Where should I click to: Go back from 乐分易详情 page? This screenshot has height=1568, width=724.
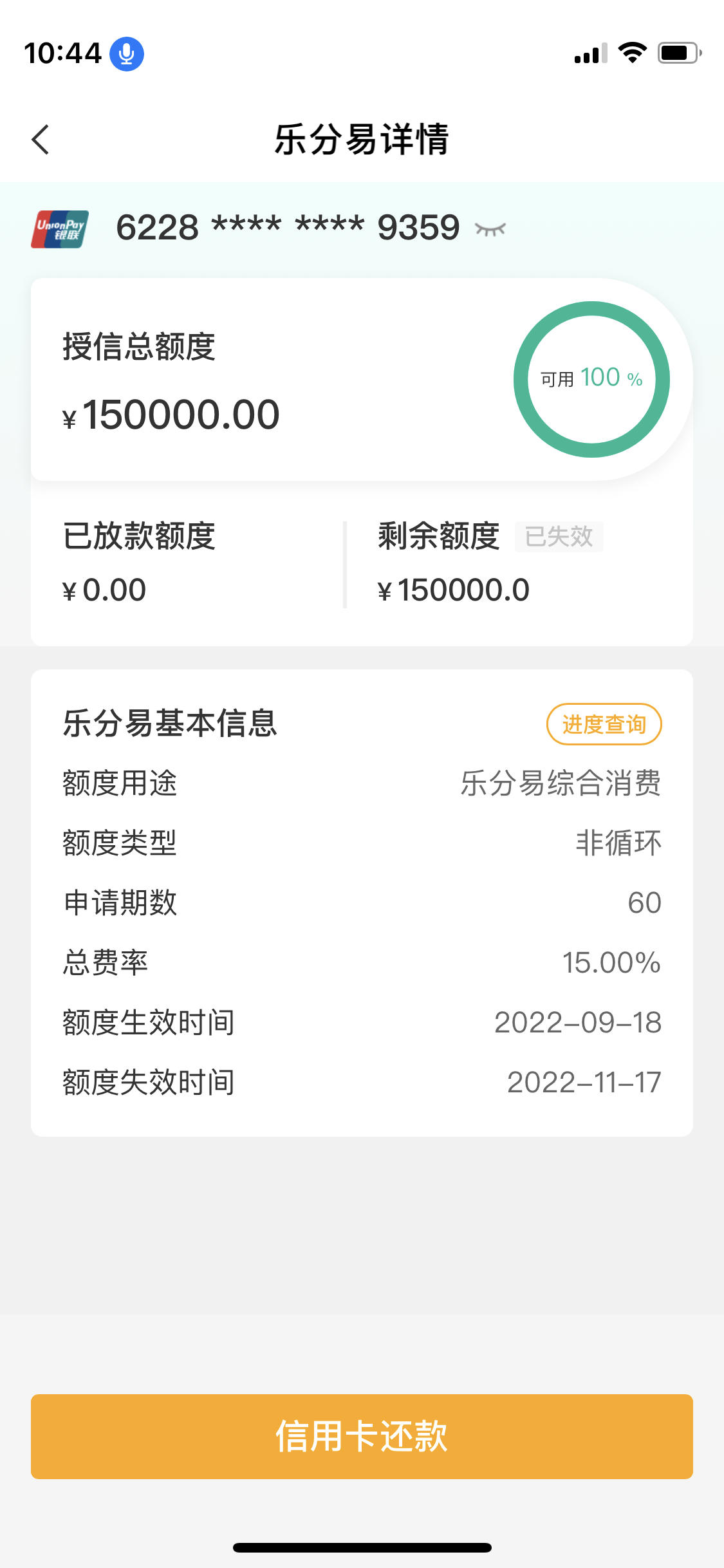coord(41,139)
